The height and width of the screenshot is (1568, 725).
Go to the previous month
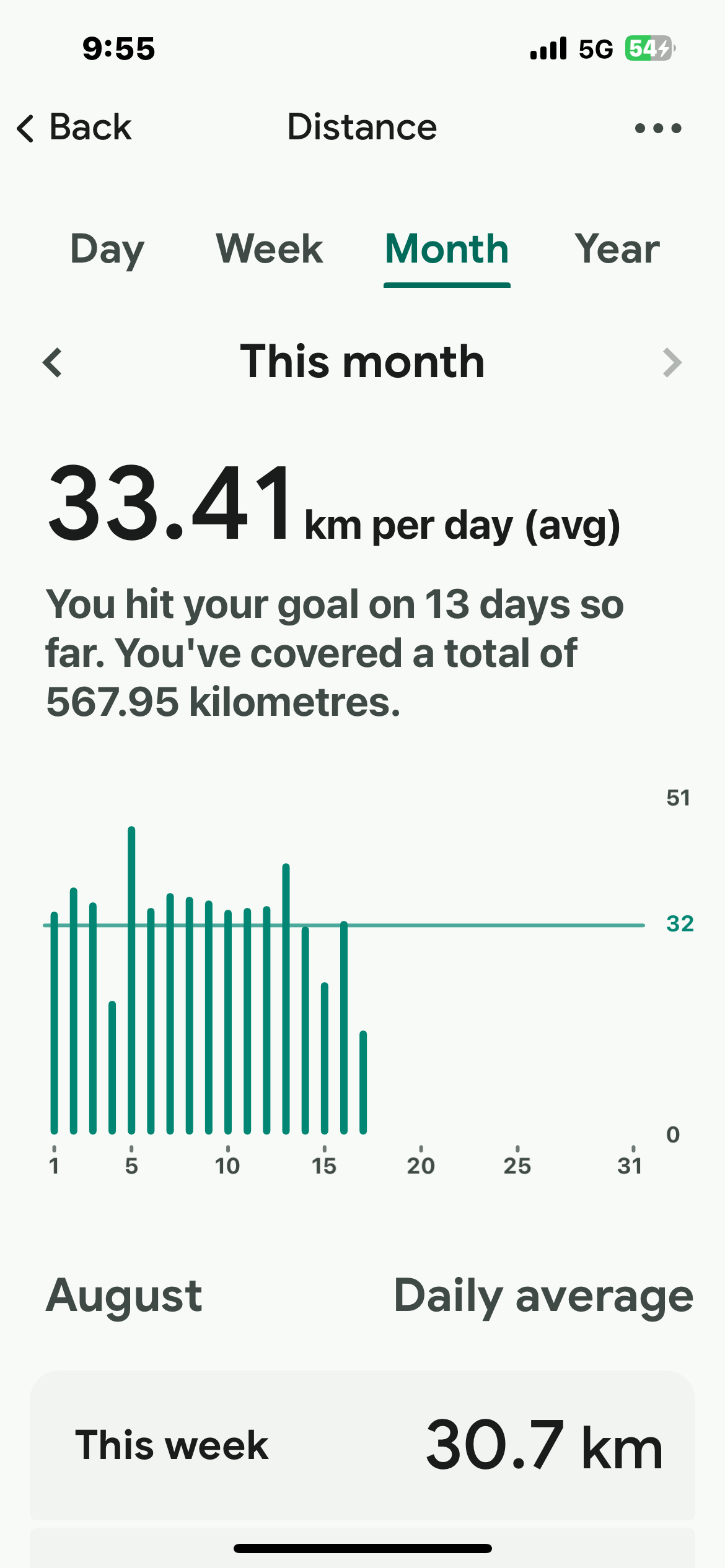click(53, 362)
